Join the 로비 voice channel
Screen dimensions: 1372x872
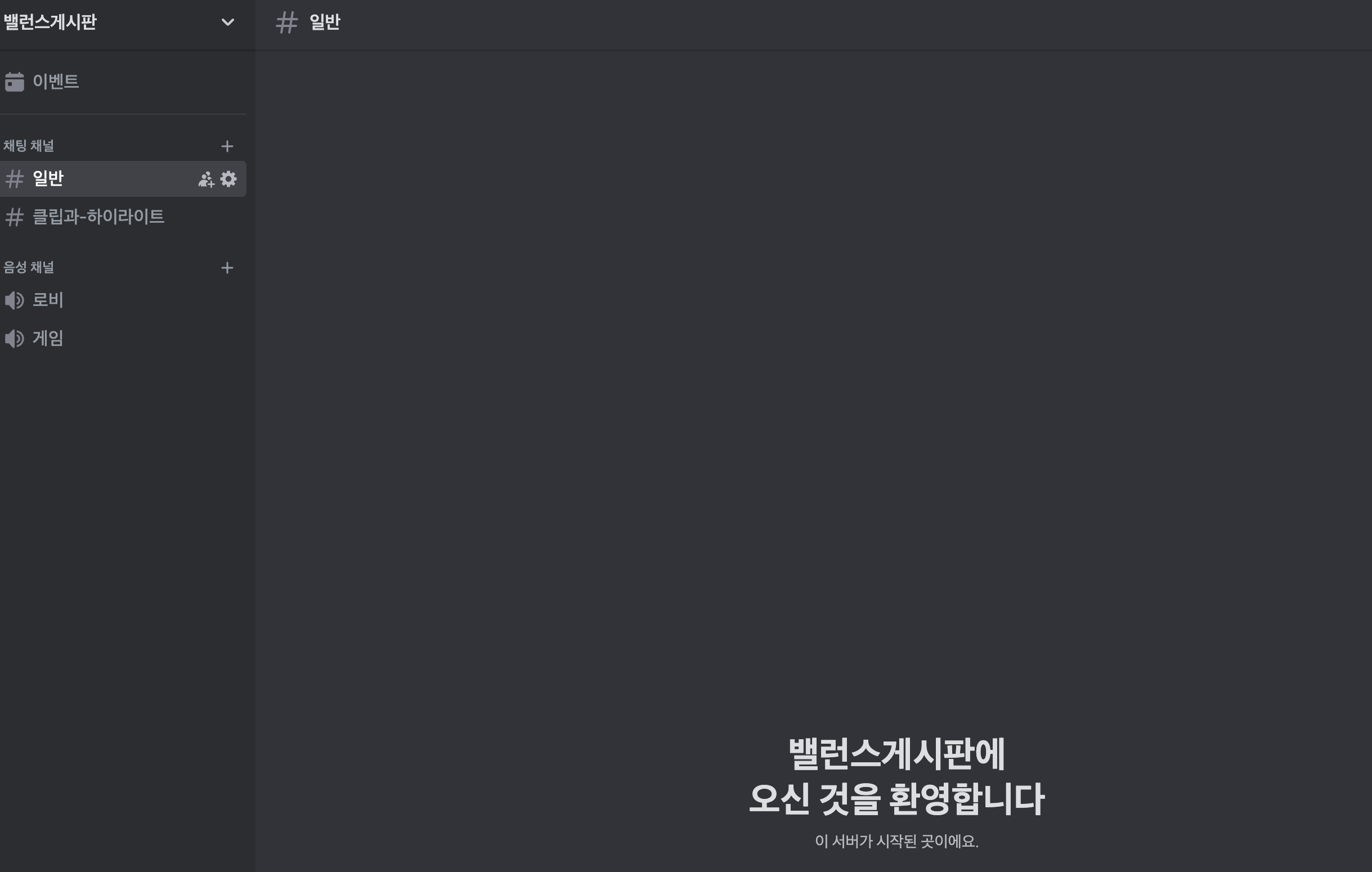48,300
